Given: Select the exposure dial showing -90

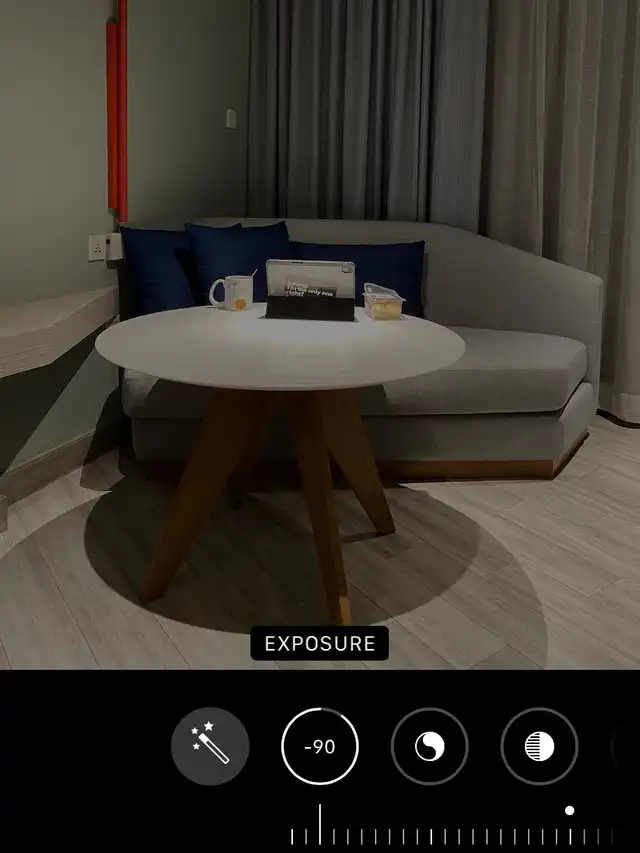Looking at the screenshot, I should [320, 746].
